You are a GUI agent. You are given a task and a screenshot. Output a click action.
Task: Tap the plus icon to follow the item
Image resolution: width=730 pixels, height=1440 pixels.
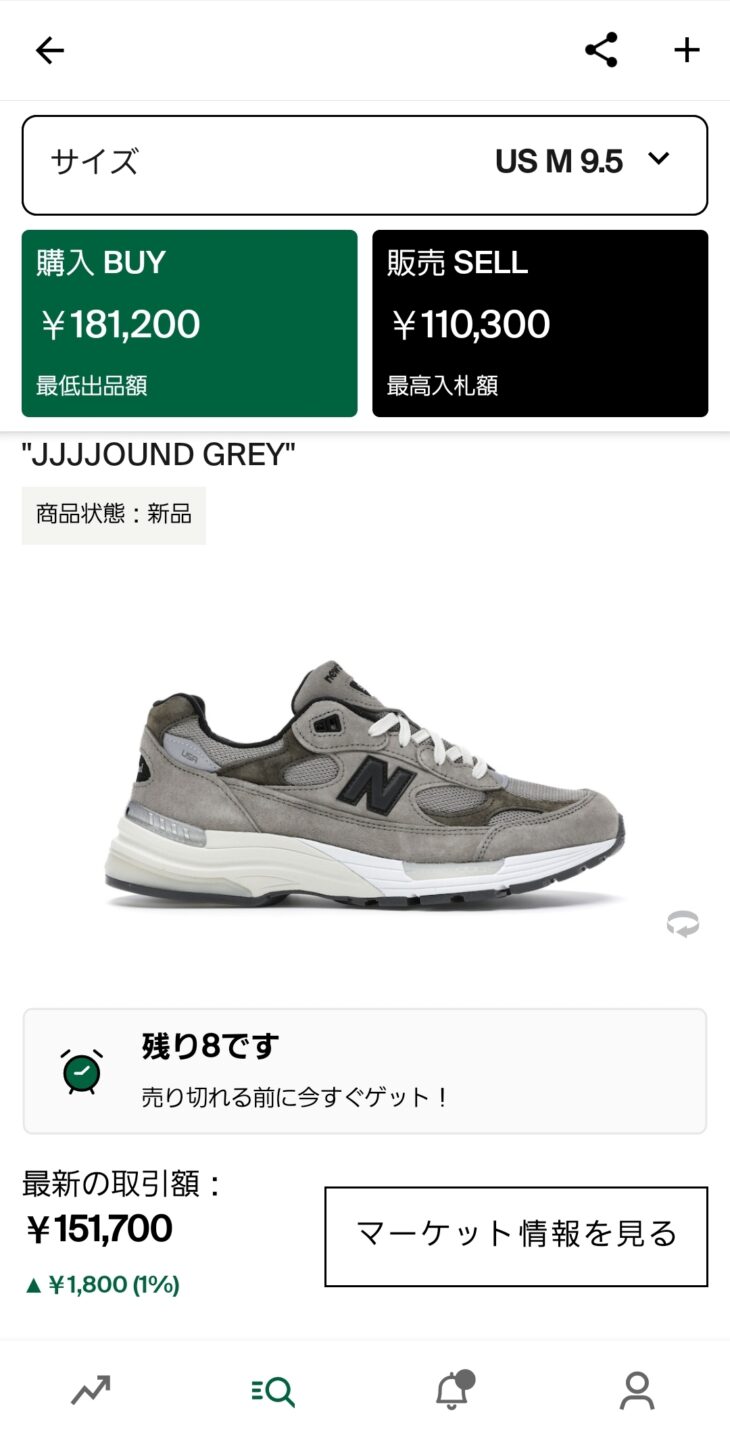point(687,50)
